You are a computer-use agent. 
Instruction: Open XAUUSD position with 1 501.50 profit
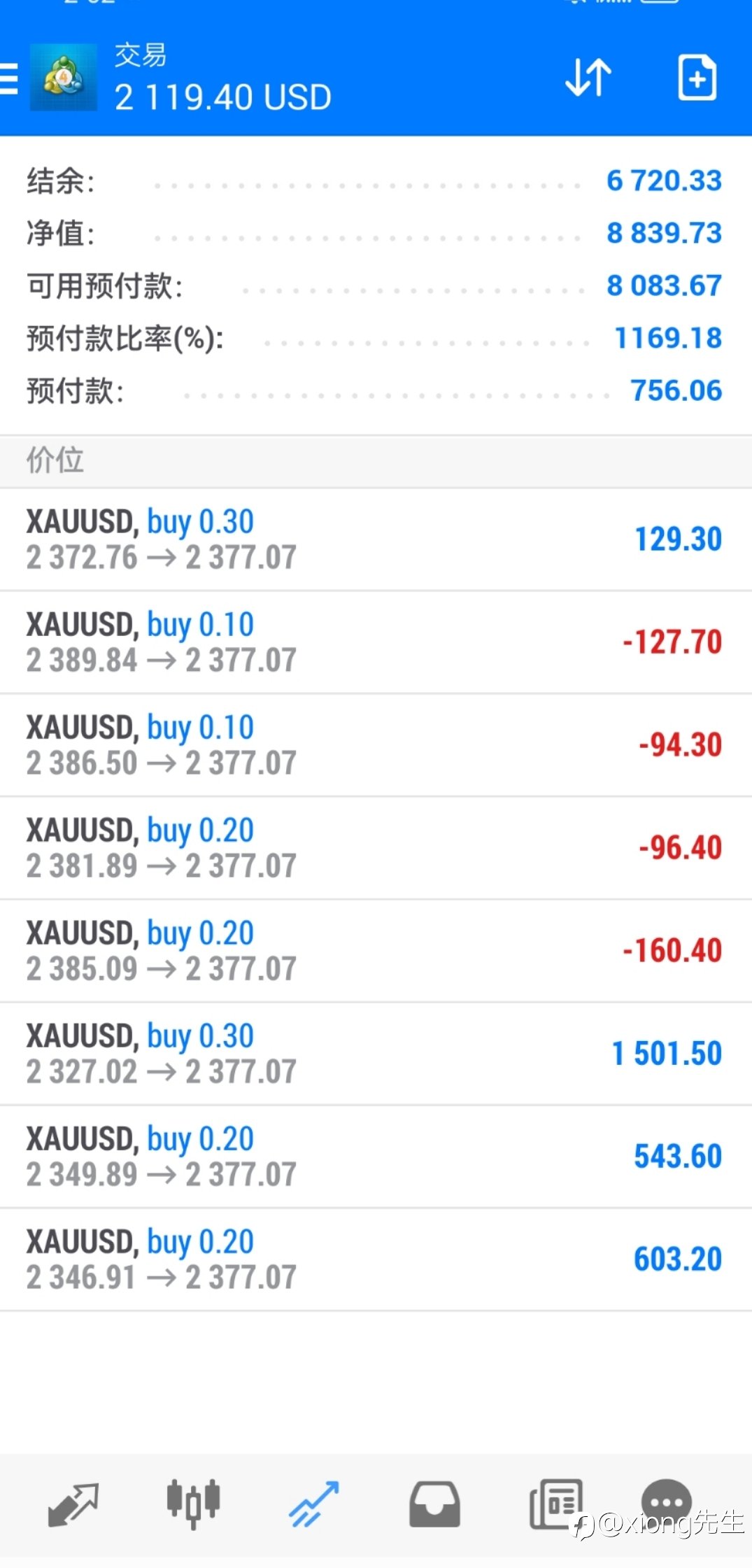(x=376, y=1054)
